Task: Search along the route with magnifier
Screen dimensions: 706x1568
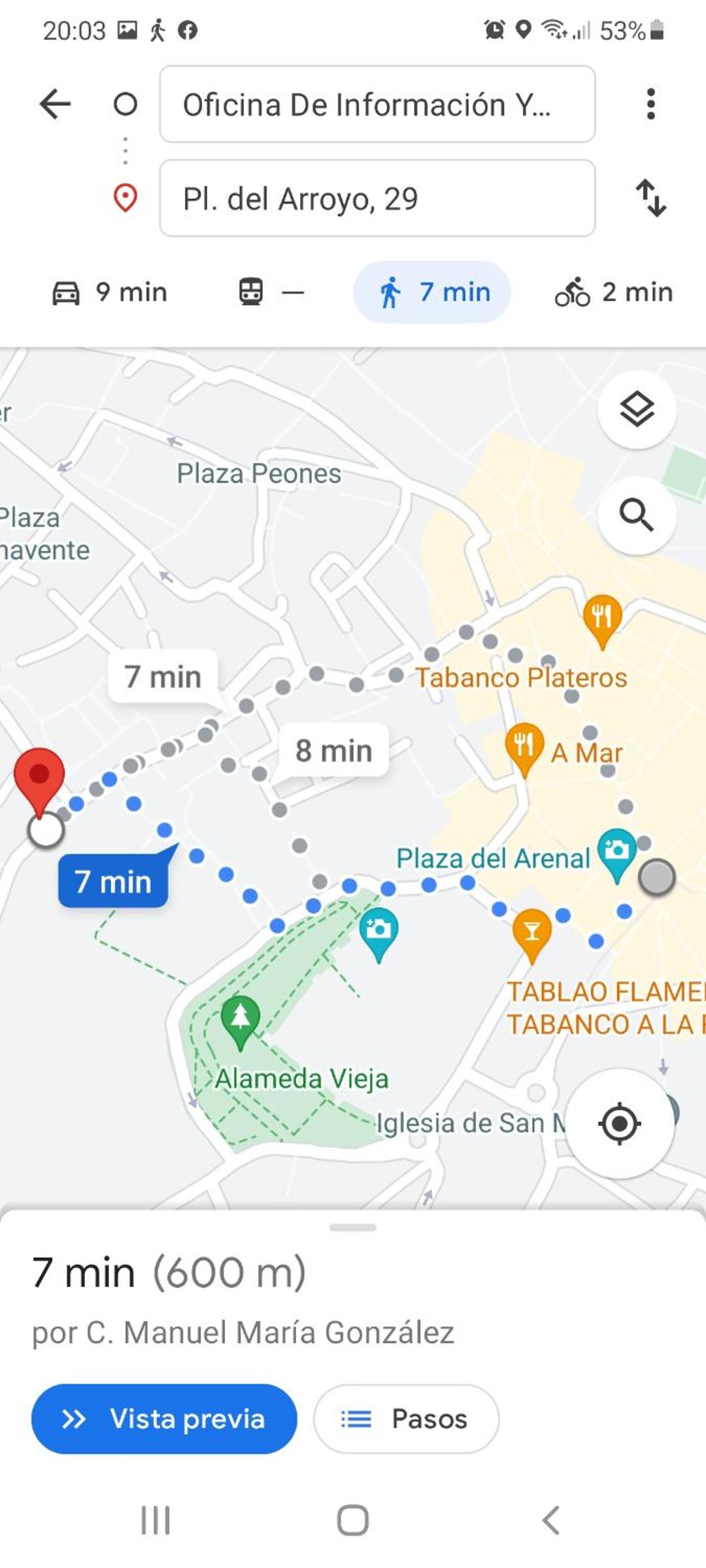Action: (x=637, y=515)
